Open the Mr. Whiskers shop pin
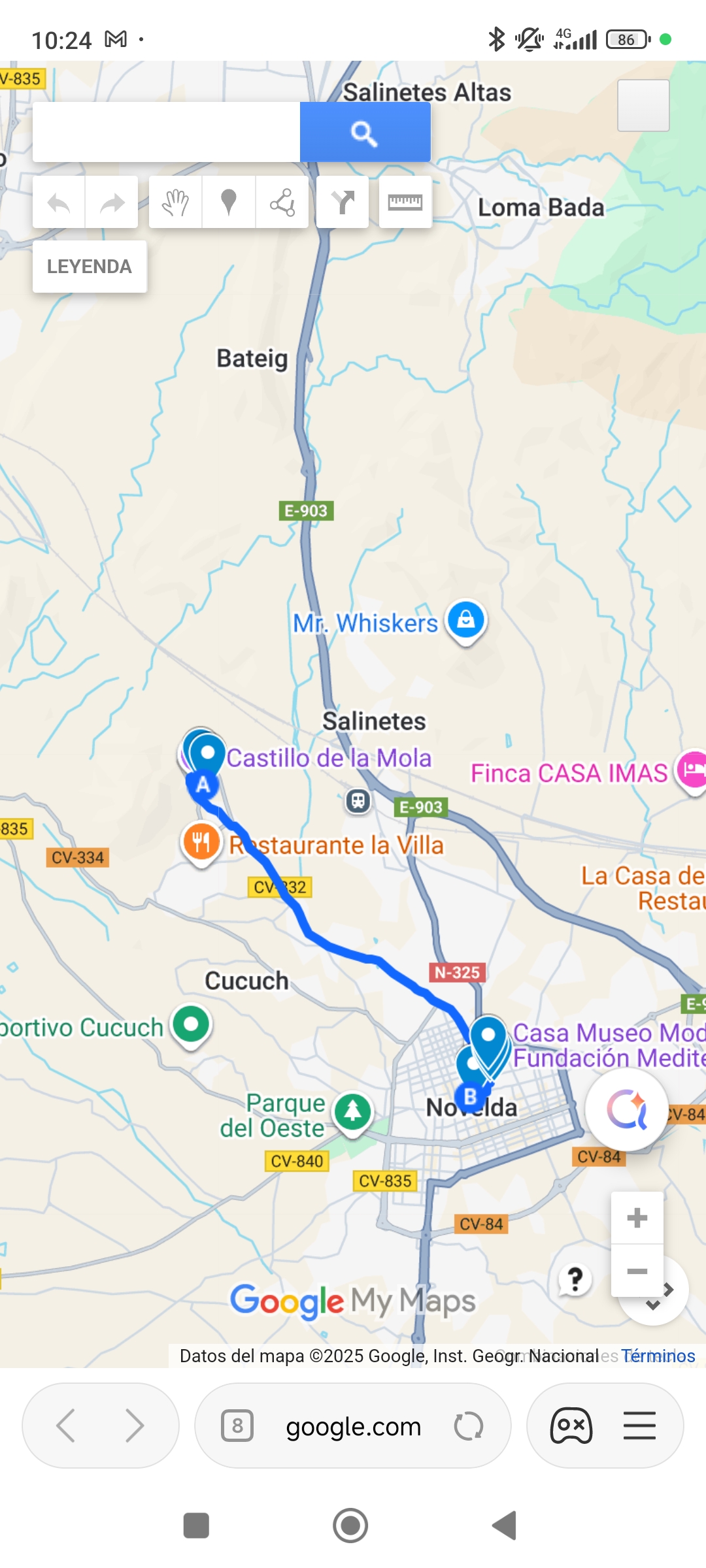The image size is (706, 1568). tap(465, 619)
